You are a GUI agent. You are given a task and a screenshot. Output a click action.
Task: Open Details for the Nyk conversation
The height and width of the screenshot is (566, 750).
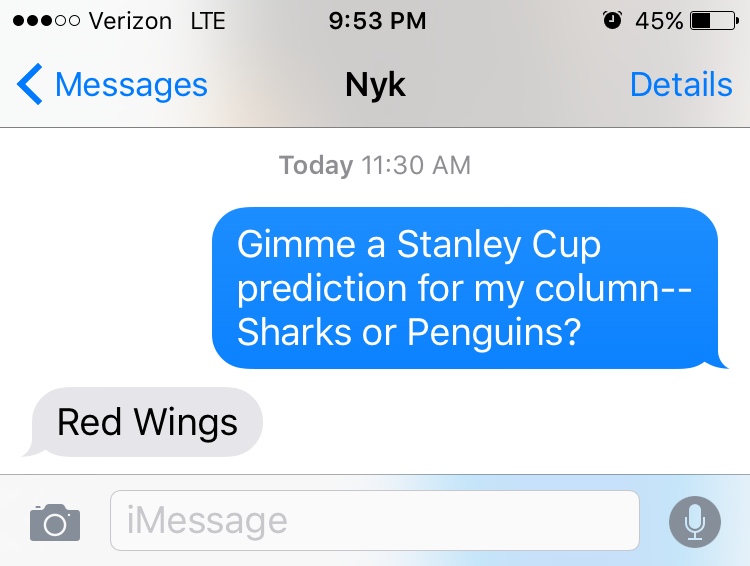click(x=681, y=85)
